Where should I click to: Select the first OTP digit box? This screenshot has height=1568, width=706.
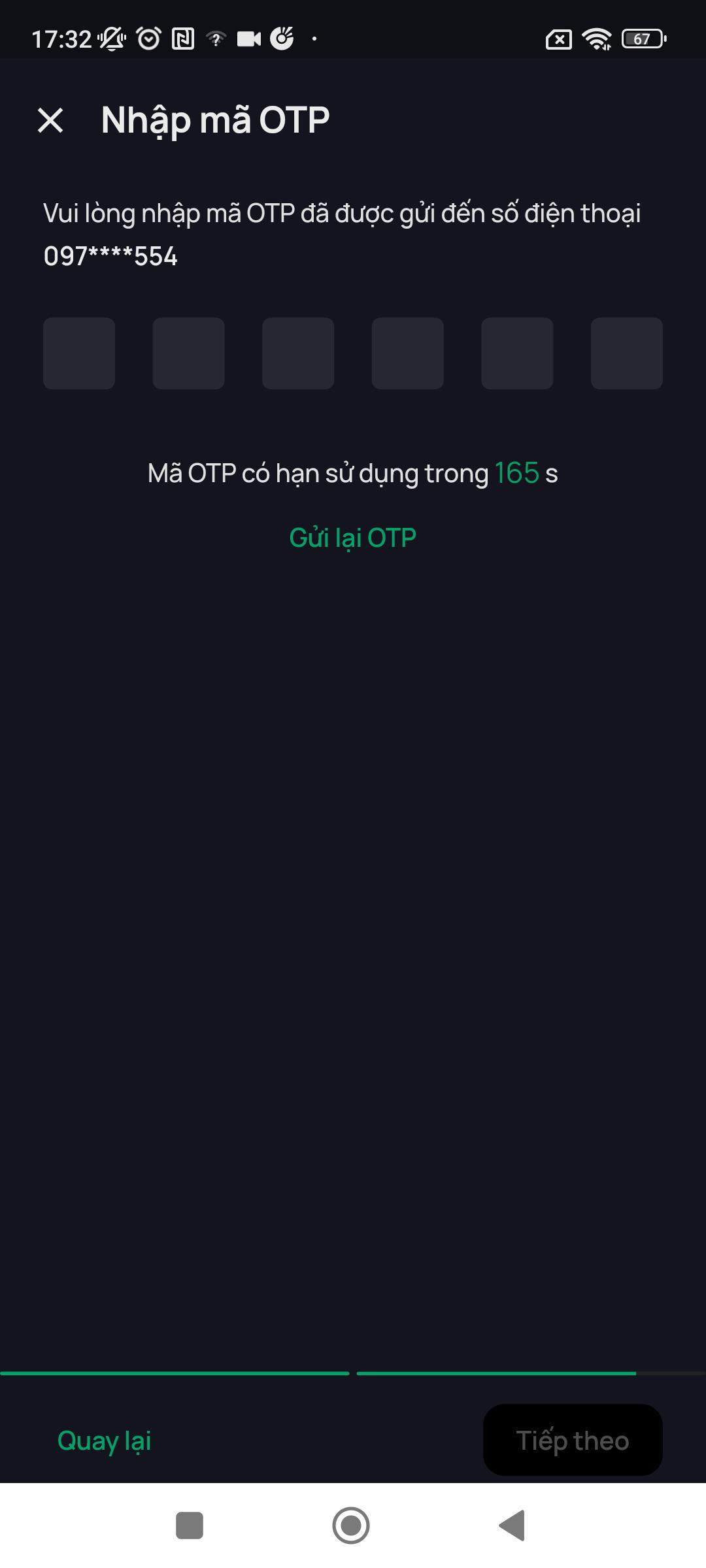pos(79,353)
